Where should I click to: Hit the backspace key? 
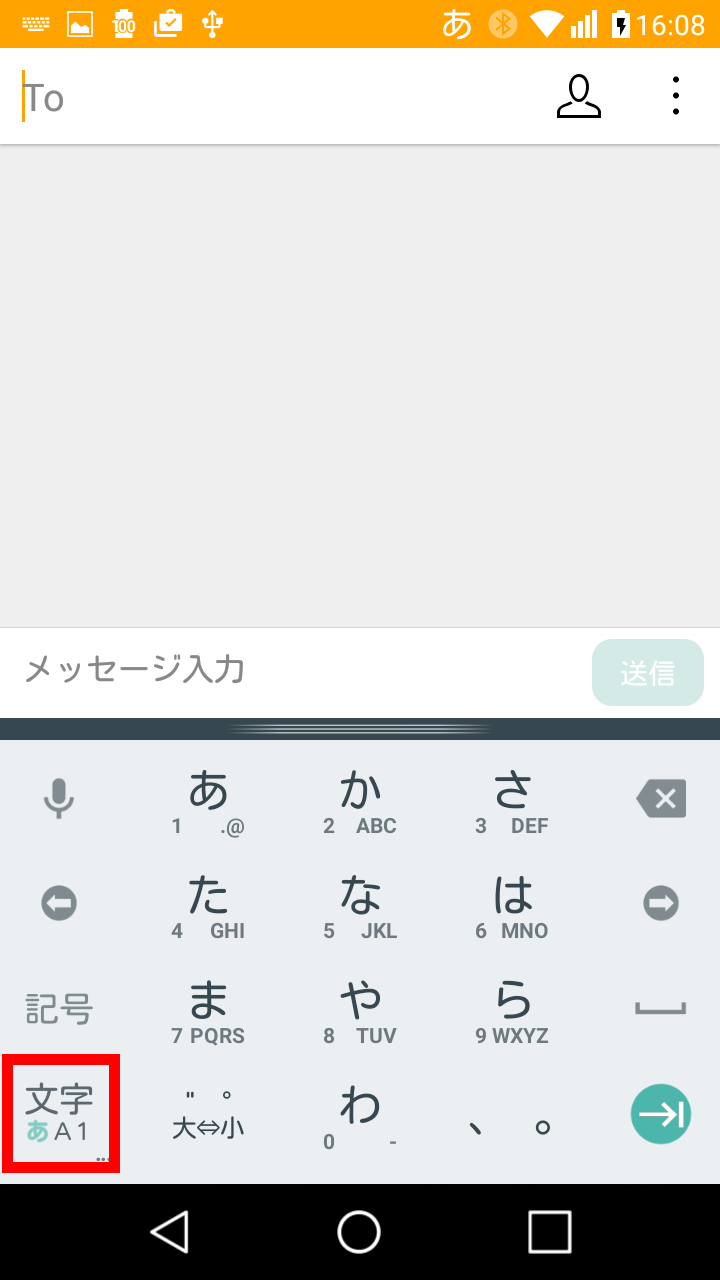click(661, 799)
